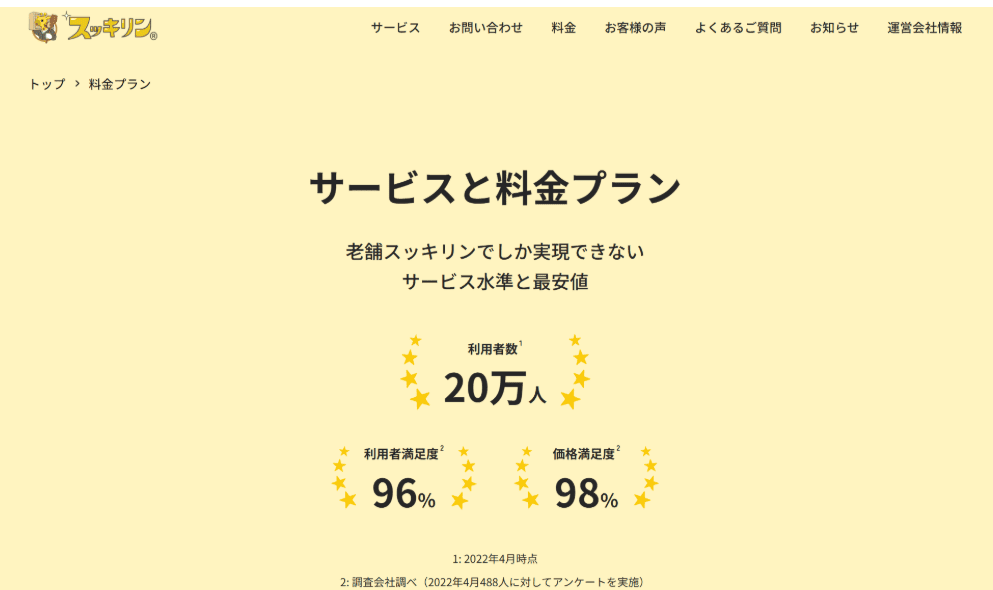993x590 pixels.
Task: Tap the スッキリン logo to go home
Action: pyautogui.click(x=93, y=27)
